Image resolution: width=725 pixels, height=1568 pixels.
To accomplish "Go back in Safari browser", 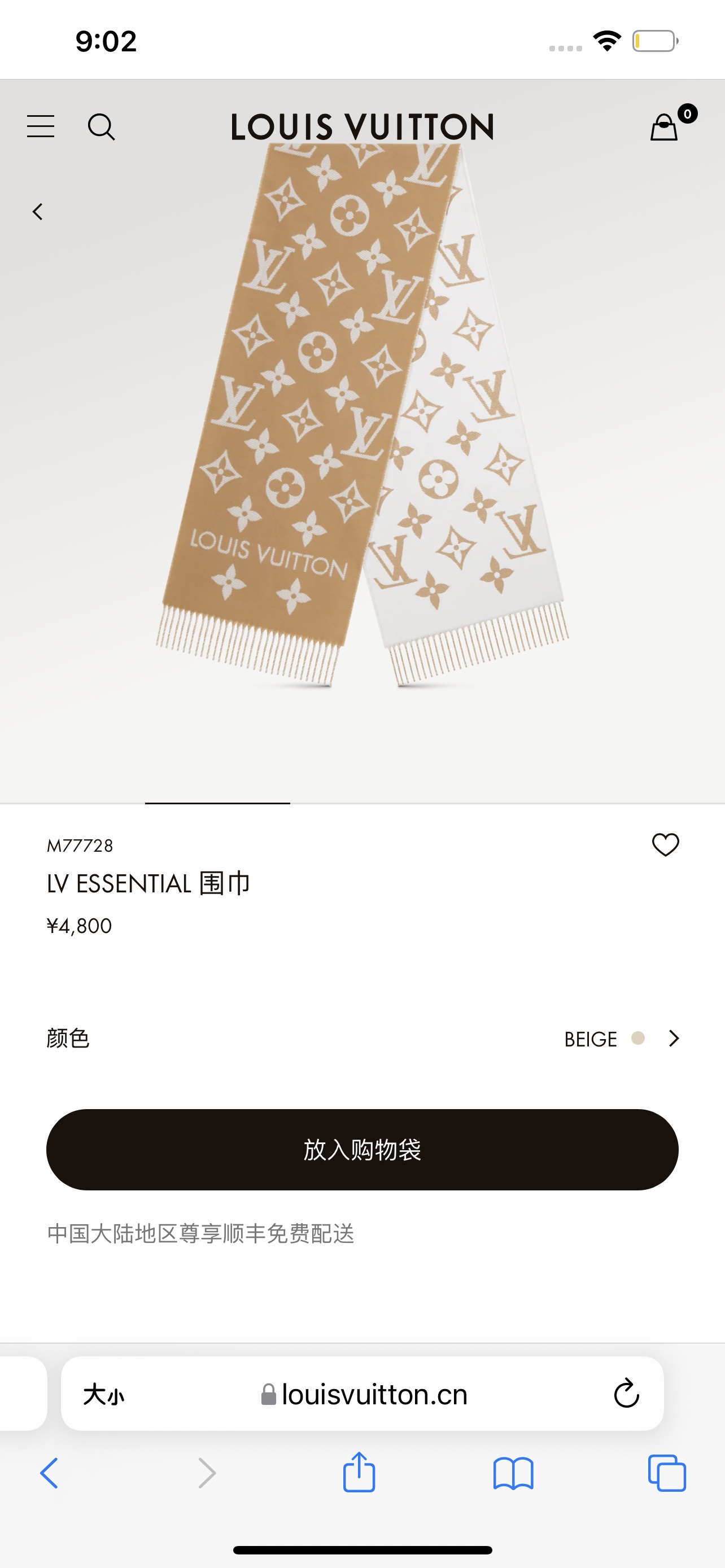I will 49,1473.
